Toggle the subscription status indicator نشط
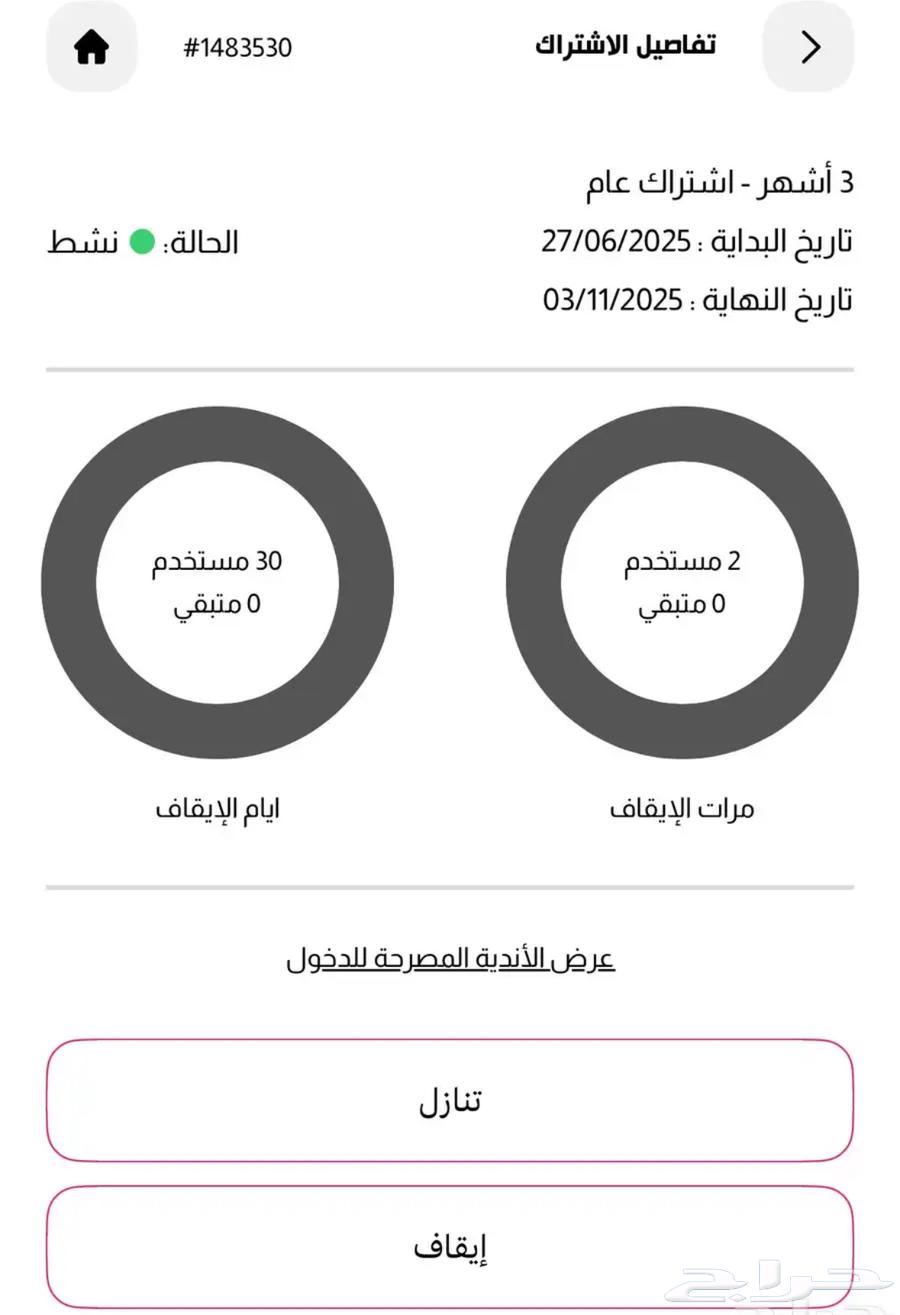900x1315 pixels. tap(143, 241)
